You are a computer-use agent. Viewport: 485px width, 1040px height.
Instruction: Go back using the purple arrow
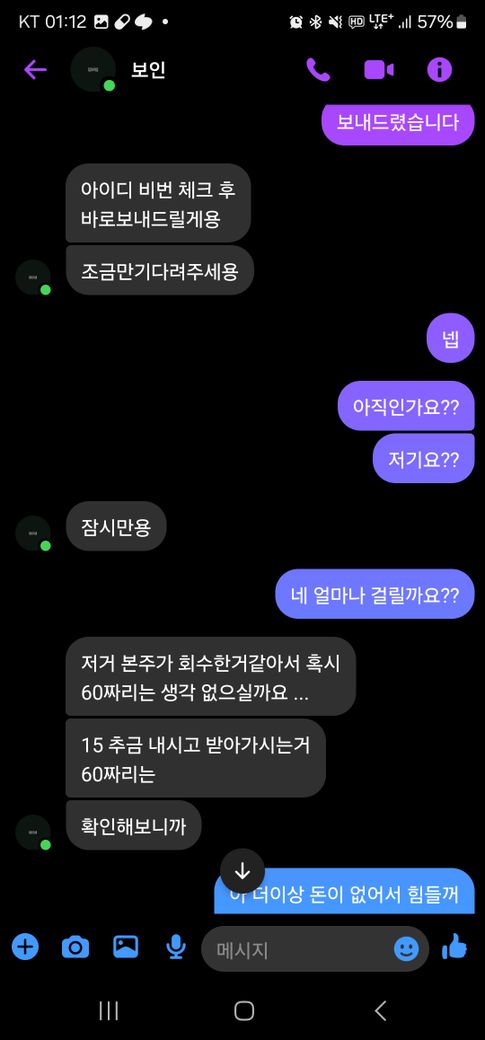click(35, 70)
